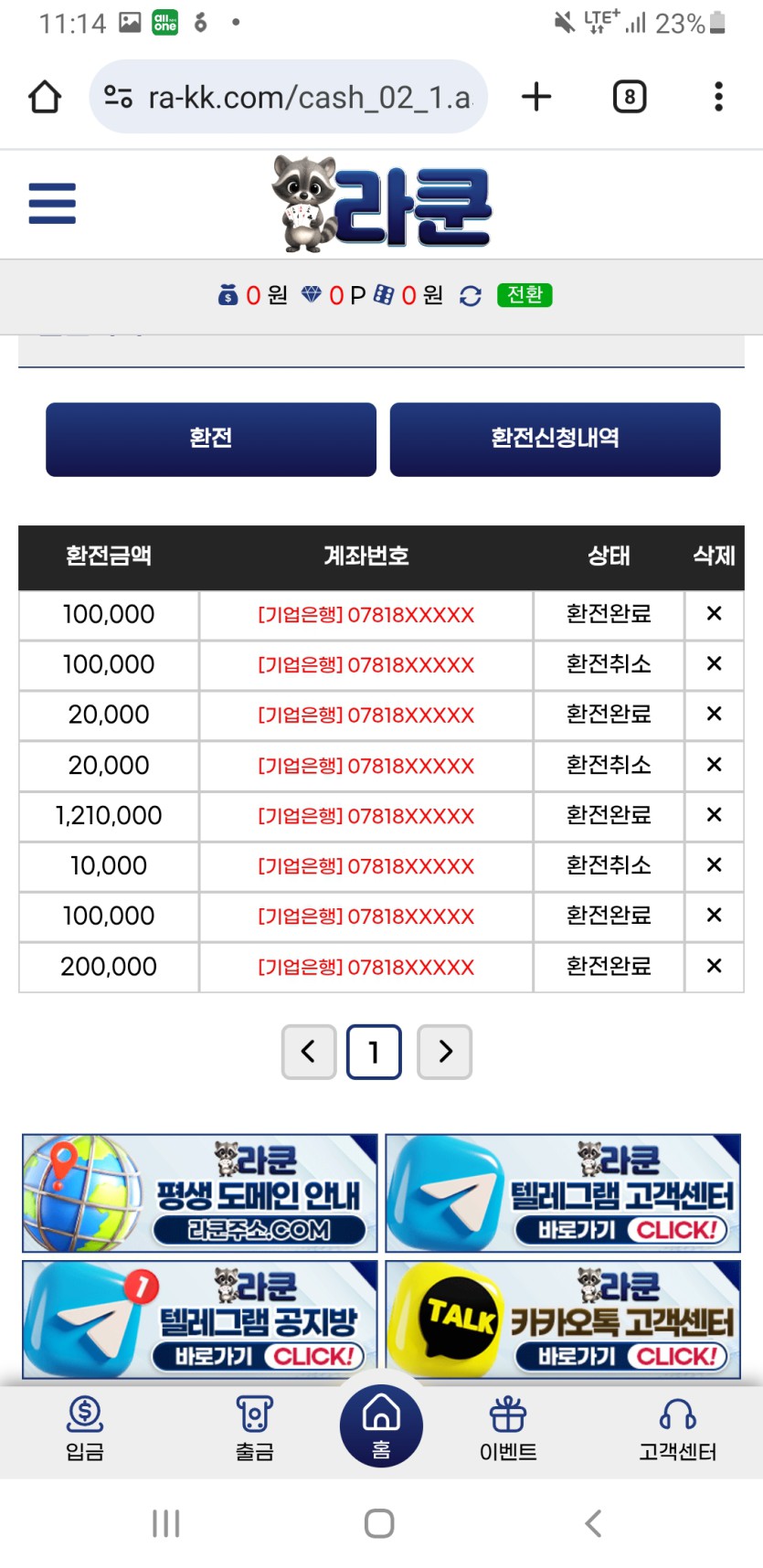
Task: Open the 카카오톡 고객센터 banner
Action: tap(563, 1319)
